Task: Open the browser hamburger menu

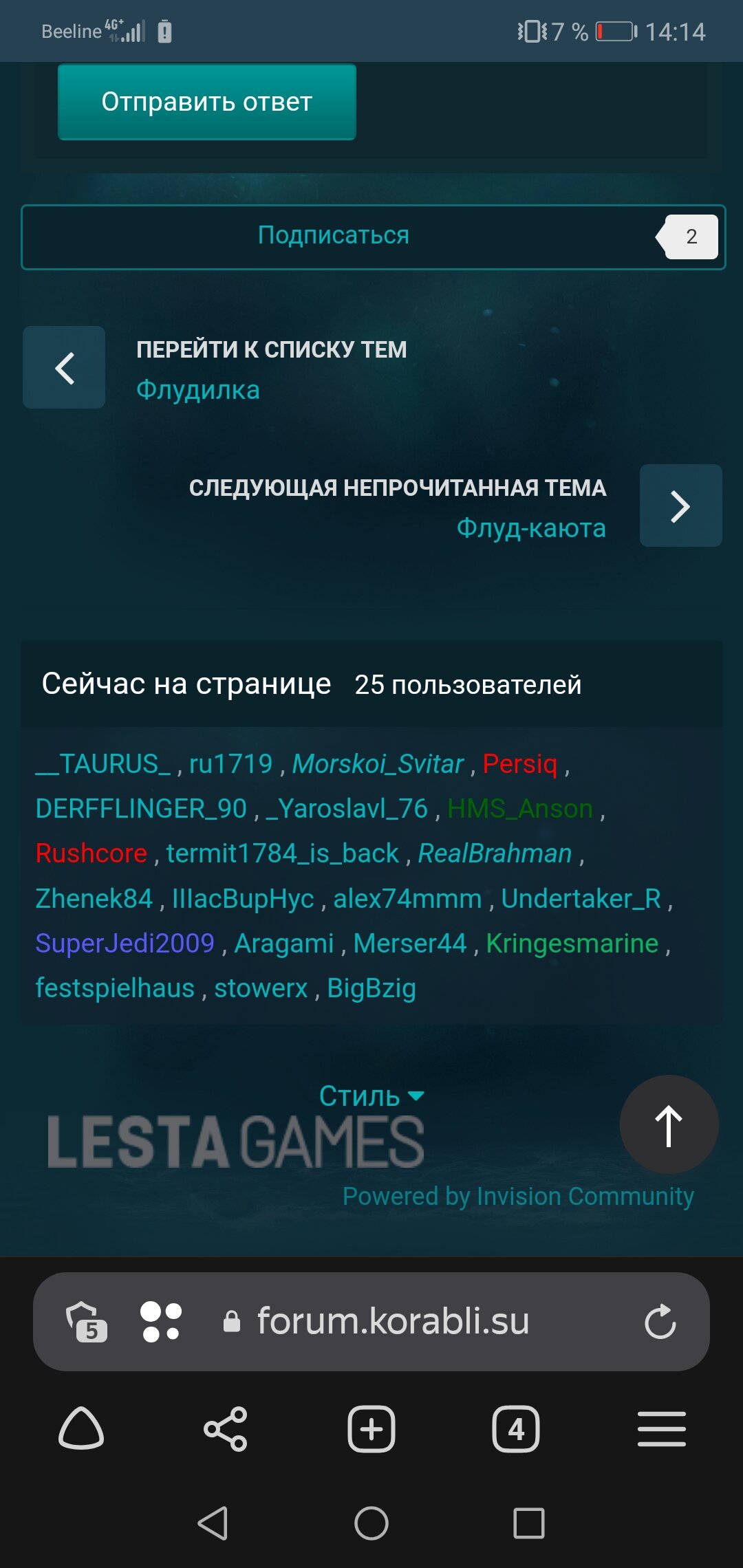Action: click(662, 1429)
